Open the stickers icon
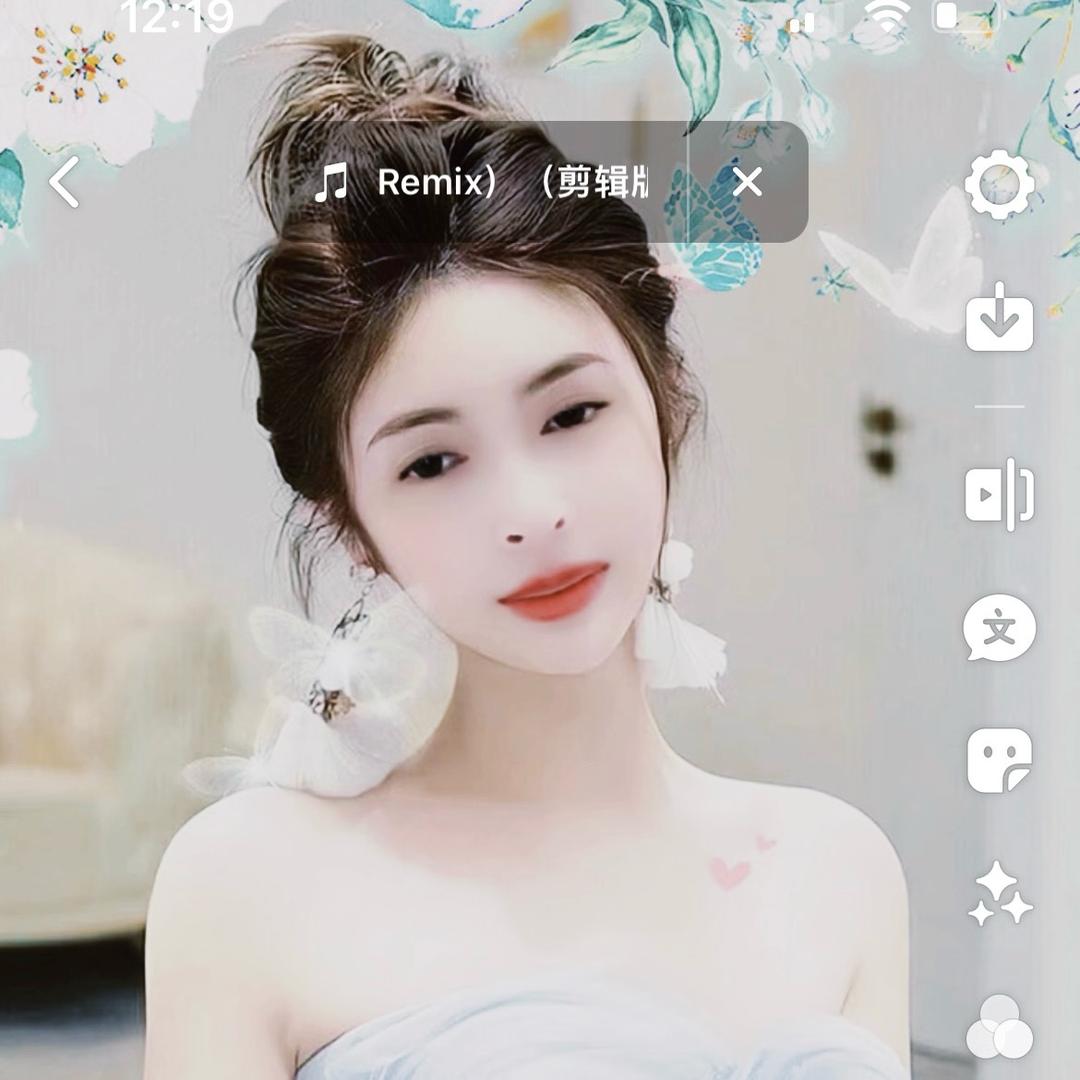 point(999,760)
